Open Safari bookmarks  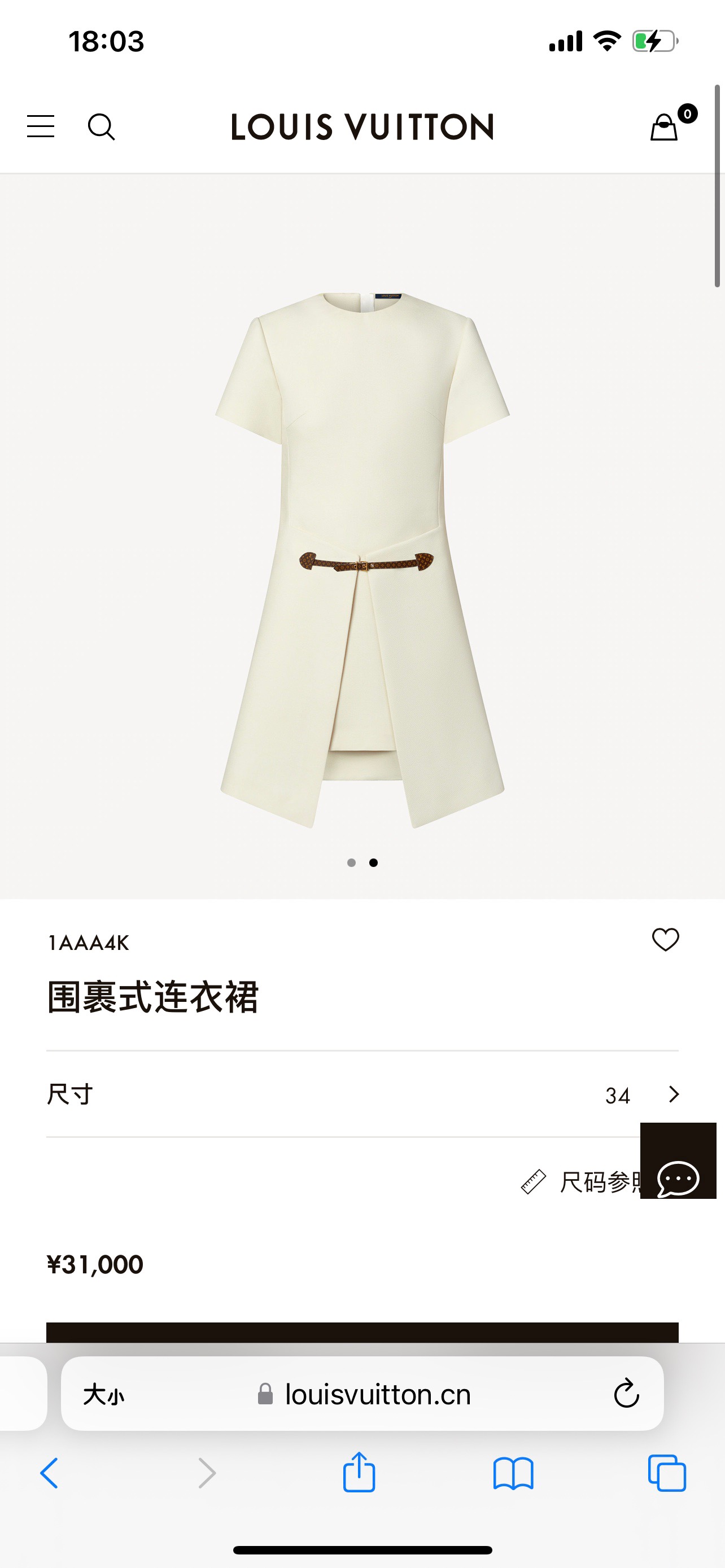(513, 1473)
